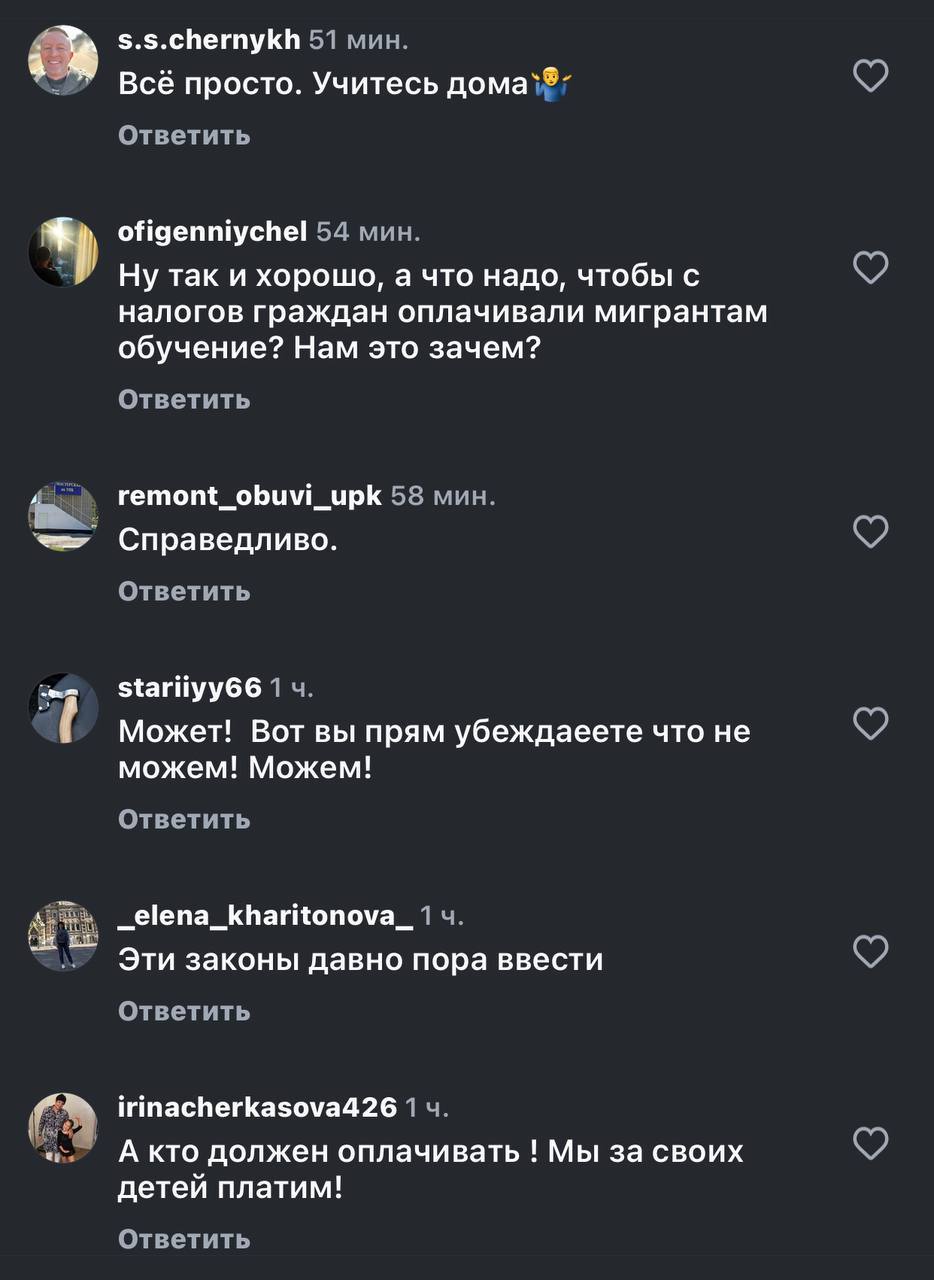Like ofigenniychel's comment

click(x=871, y=267)
